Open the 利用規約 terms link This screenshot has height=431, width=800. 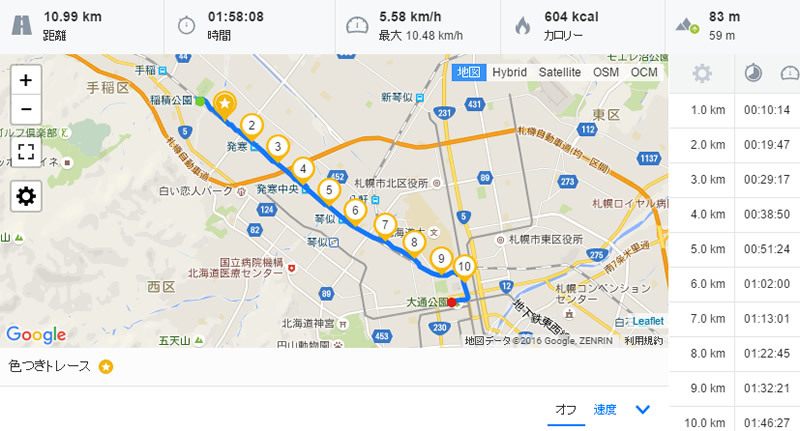click(x=643, y=341)
